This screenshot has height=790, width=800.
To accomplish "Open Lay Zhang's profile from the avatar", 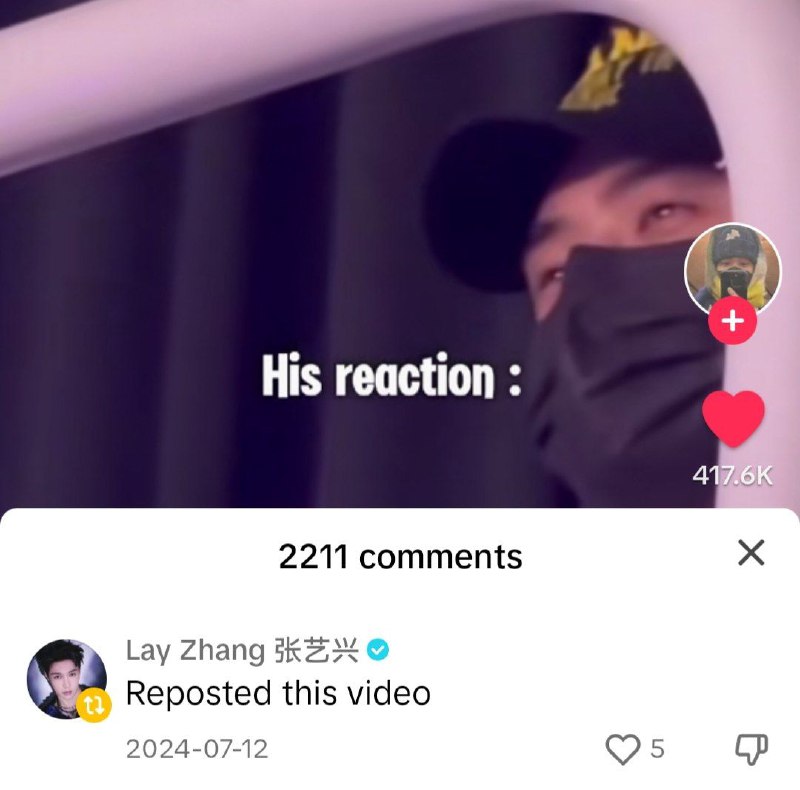I will 66,679.
